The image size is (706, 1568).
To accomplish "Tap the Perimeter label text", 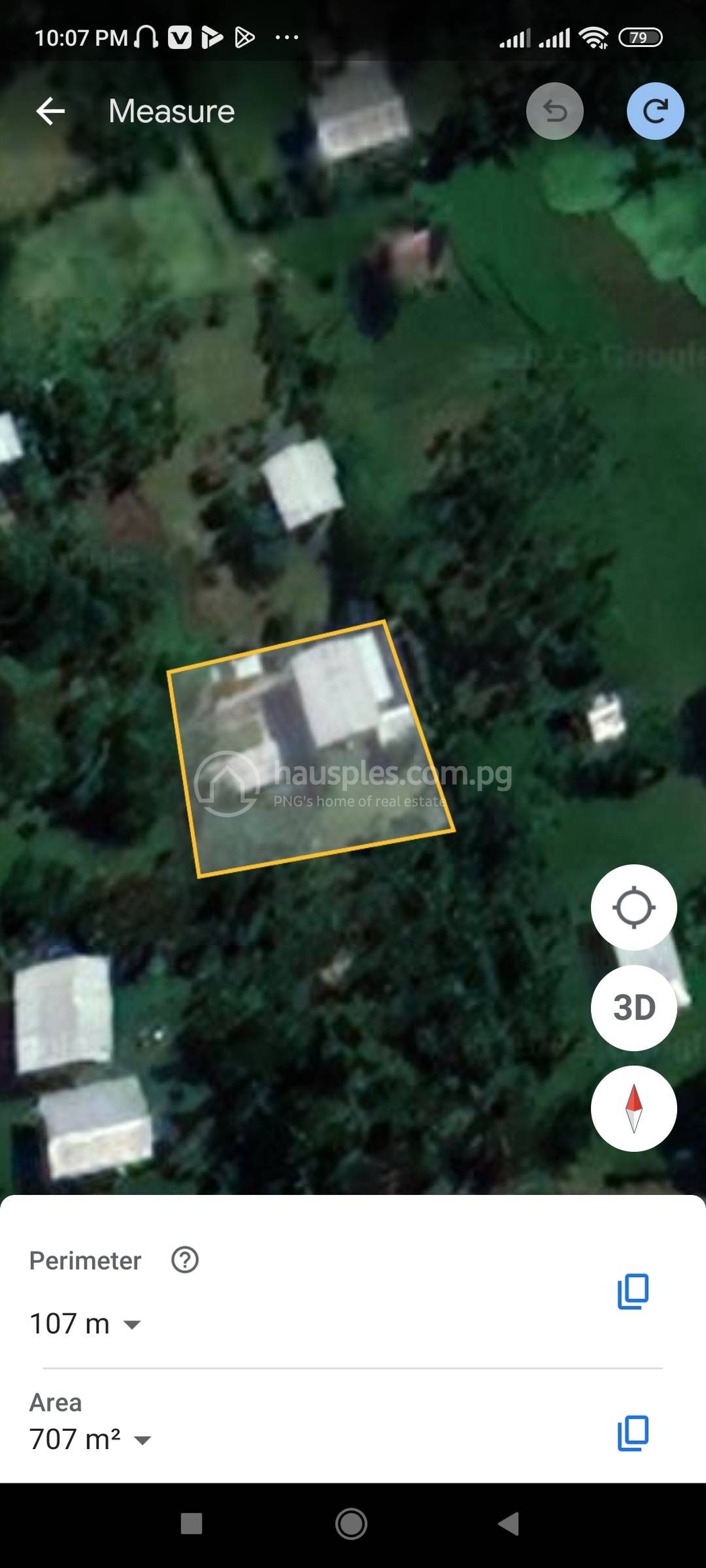I will (x=85, y=1261).
